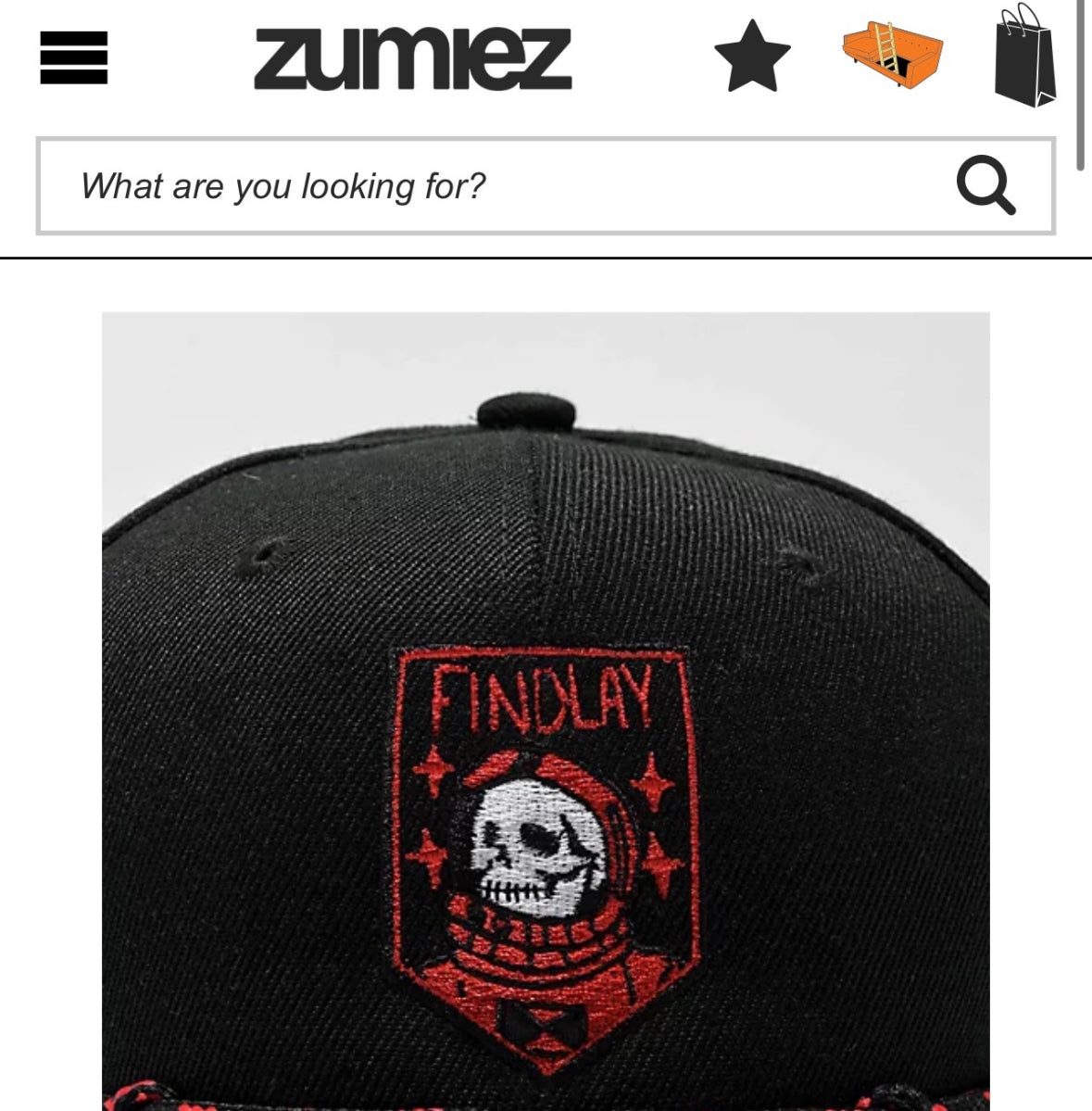Open the hamburger navigation menu
Image resolution: width=1092 pixels, height=1111 pixels.
[74, 57]
